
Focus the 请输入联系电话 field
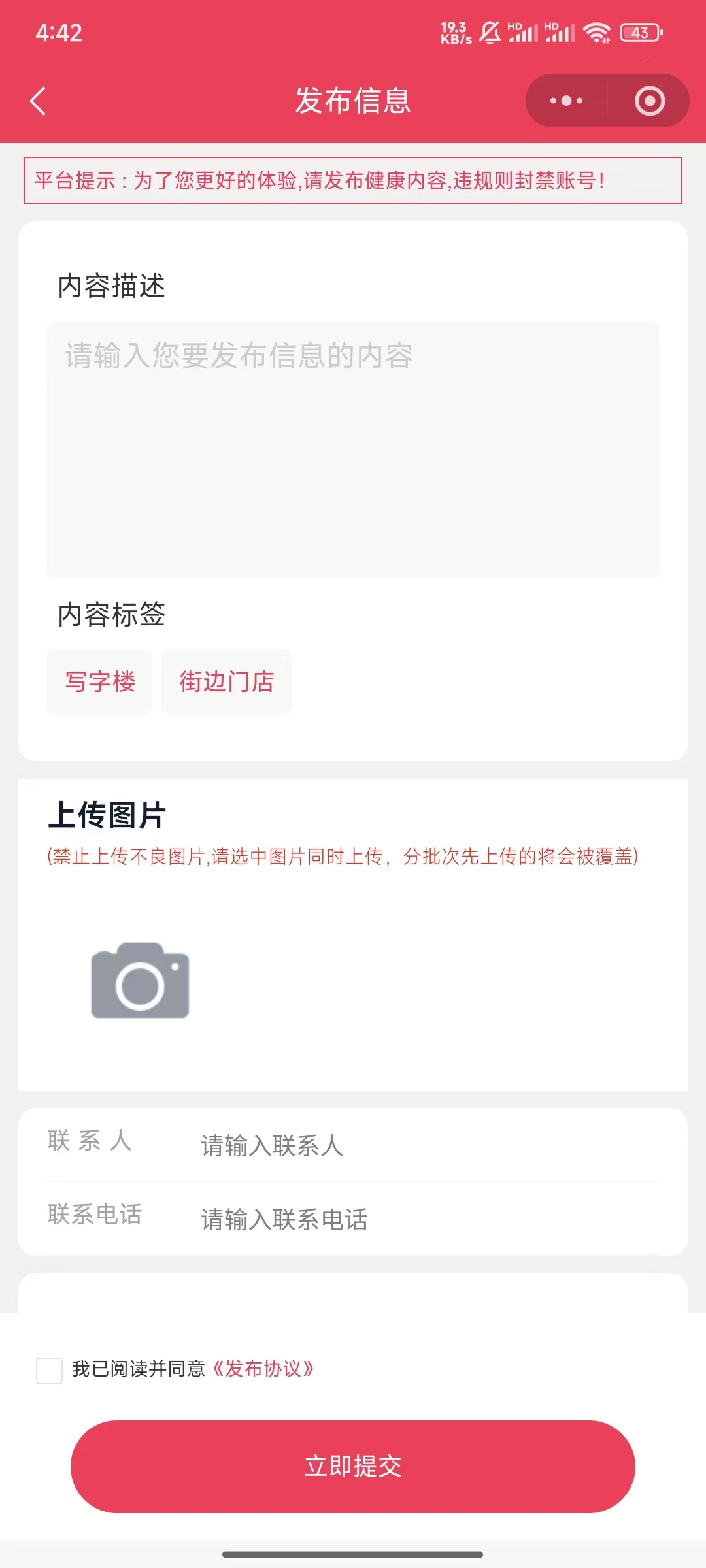coord(425,1219)
